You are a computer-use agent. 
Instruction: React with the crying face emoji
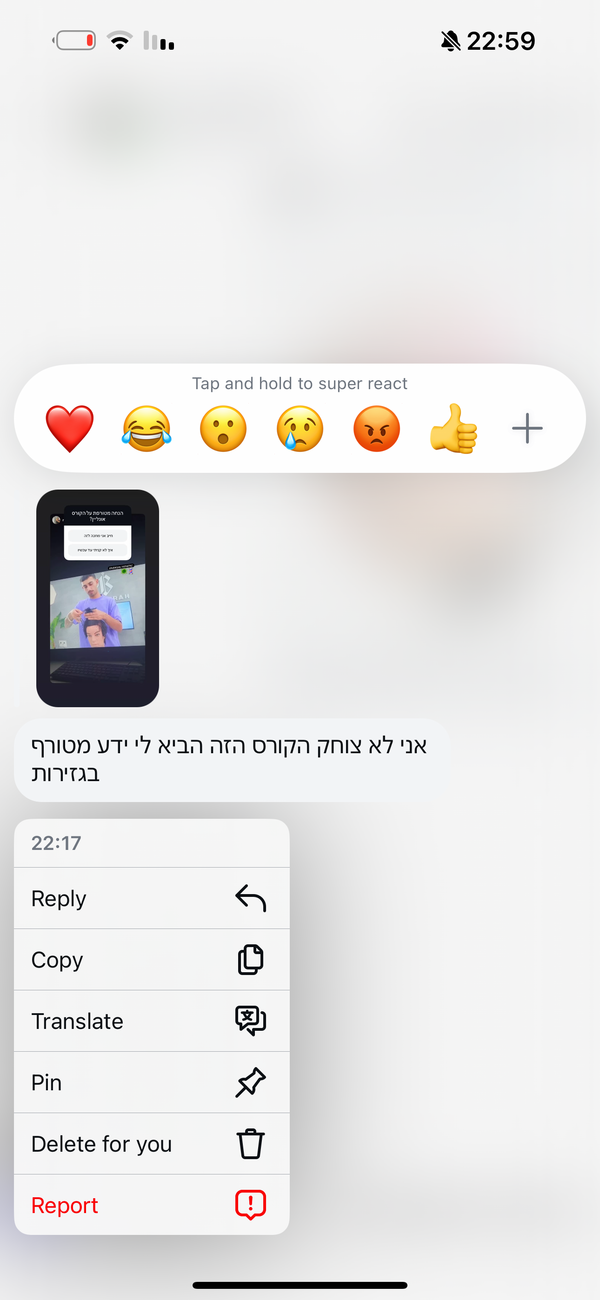tap(300, 430)
